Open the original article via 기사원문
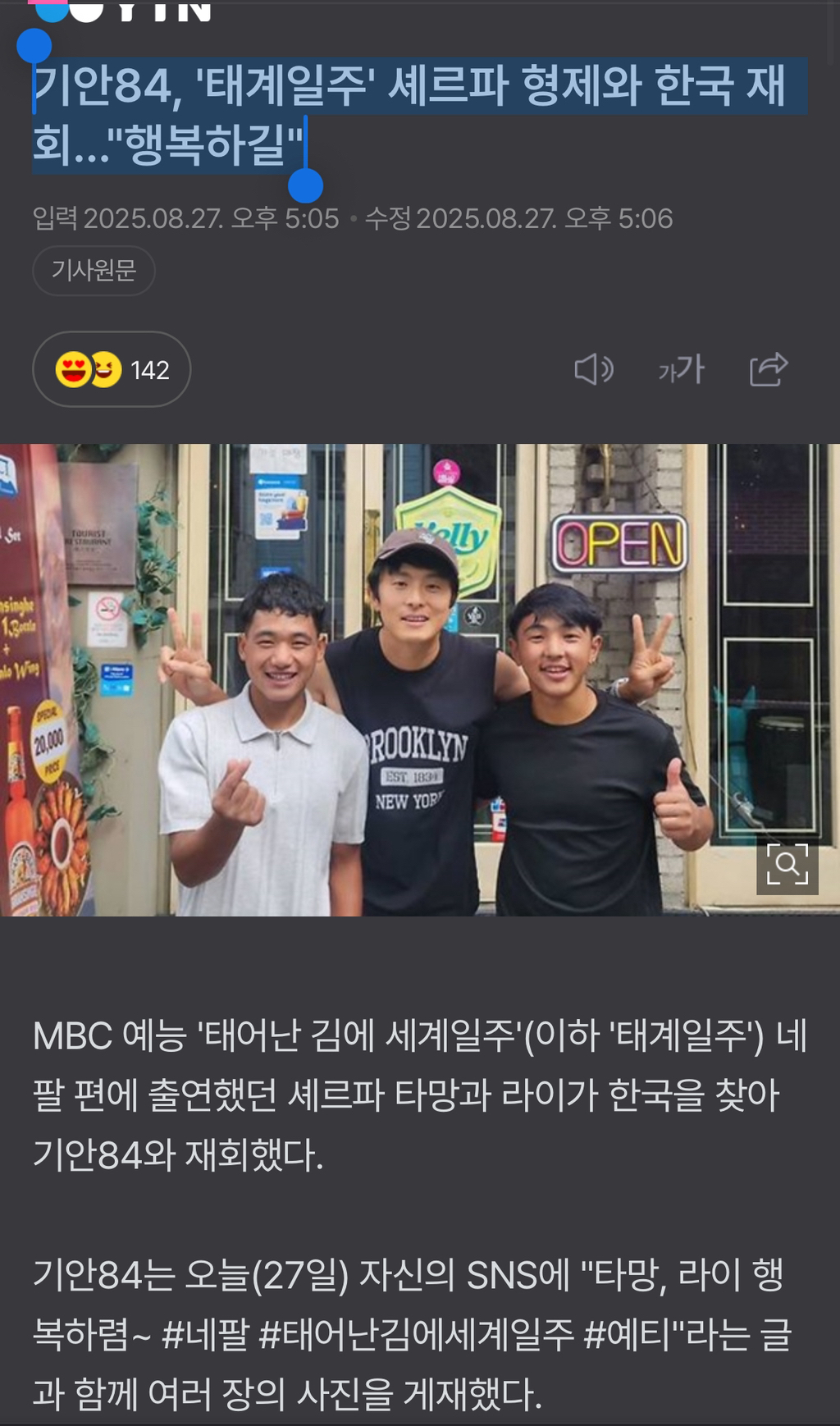The image size is (840, 1426). [94, 270]
